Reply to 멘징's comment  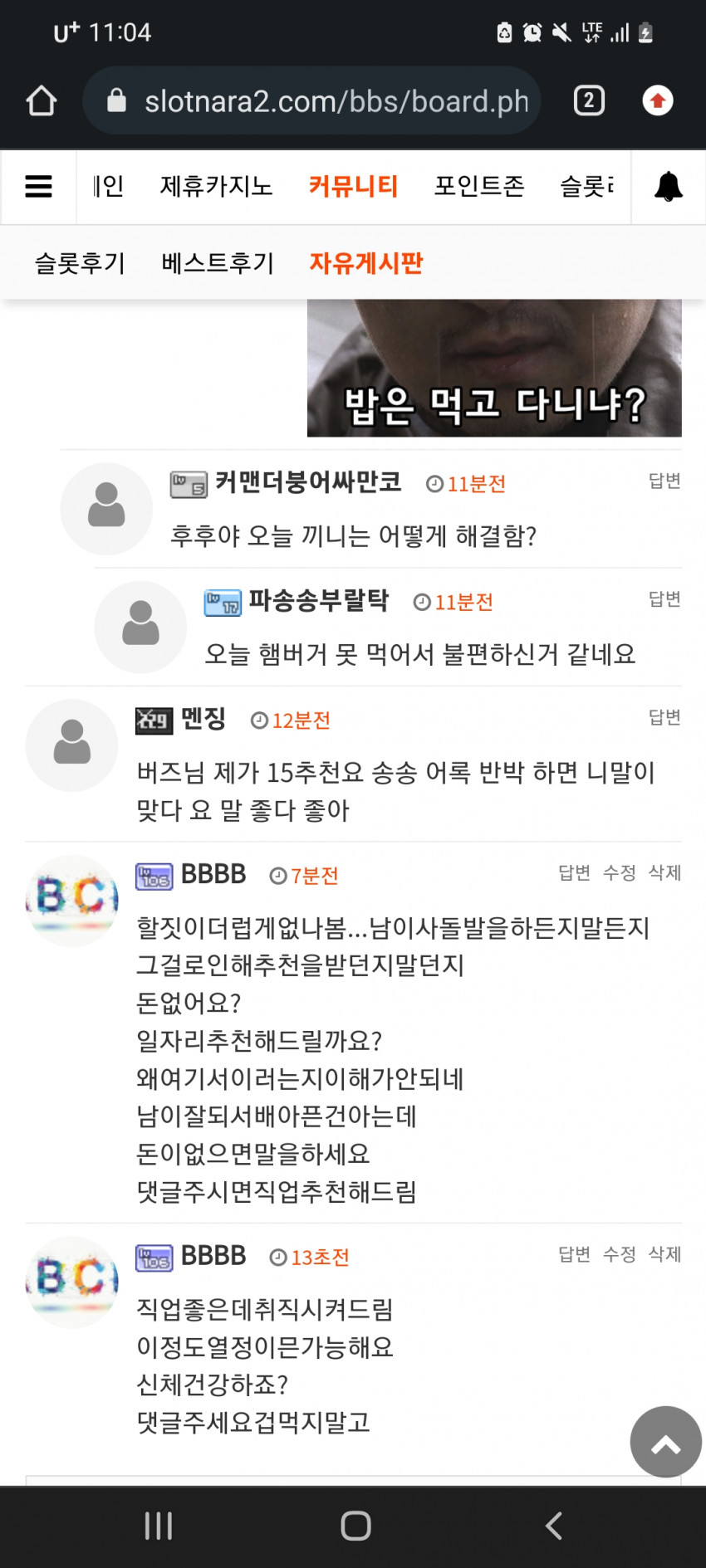tap(664, 717)
